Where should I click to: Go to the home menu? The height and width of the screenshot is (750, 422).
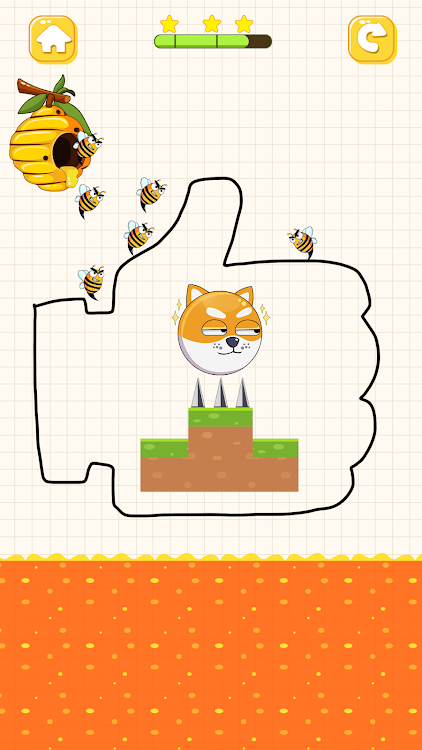pyautogui.click(x=53, y=39)
